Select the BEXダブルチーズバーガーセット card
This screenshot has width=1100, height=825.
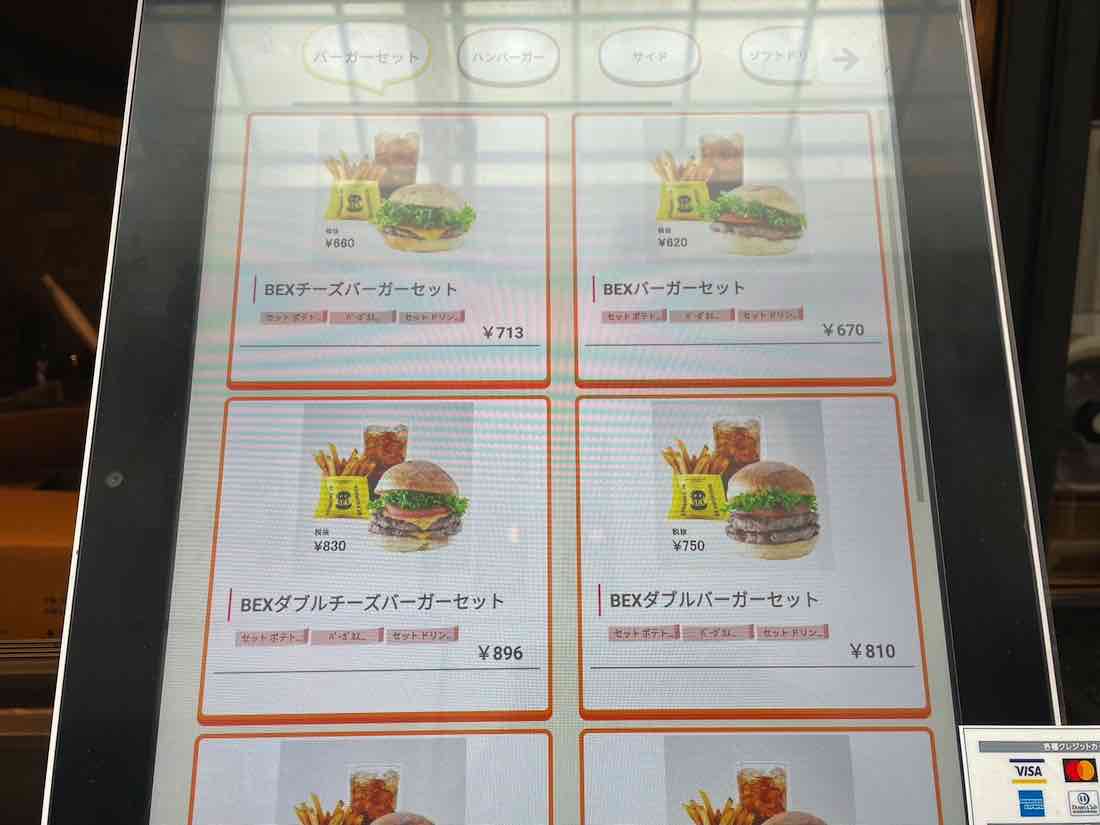tap(376, 558)
